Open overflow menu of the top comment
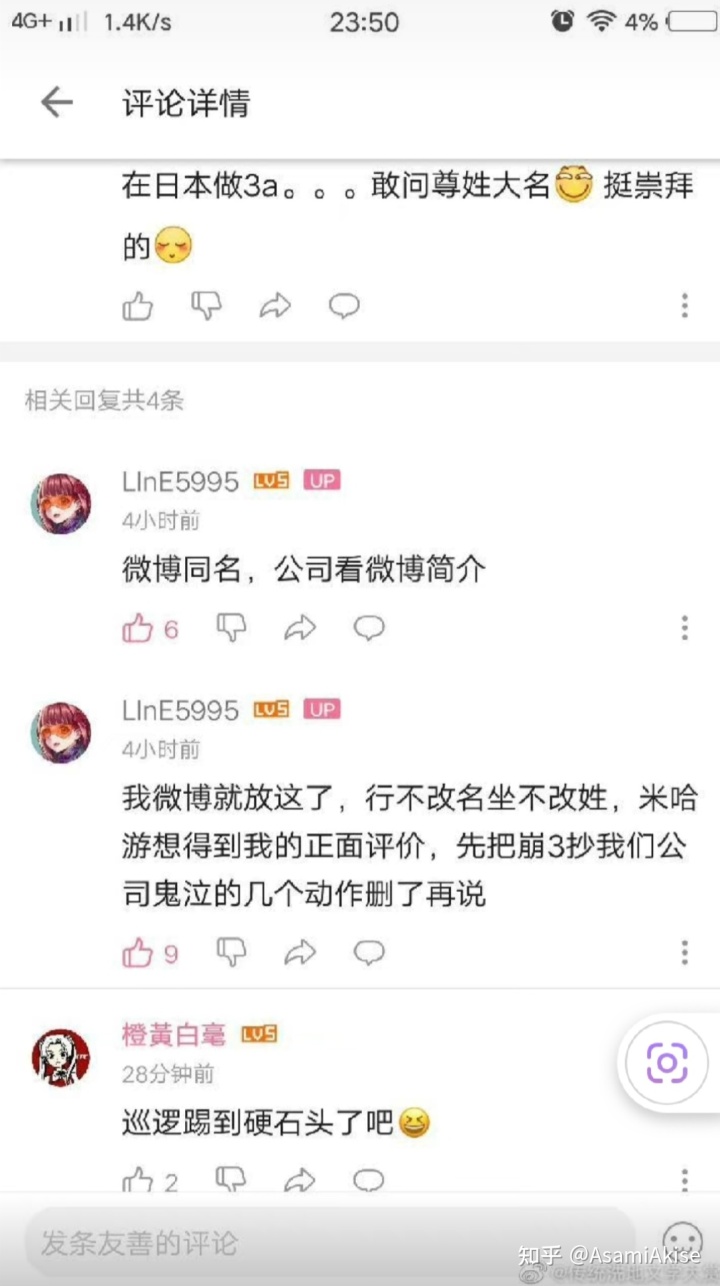720x1286 pixels. (x=685, y=306)
